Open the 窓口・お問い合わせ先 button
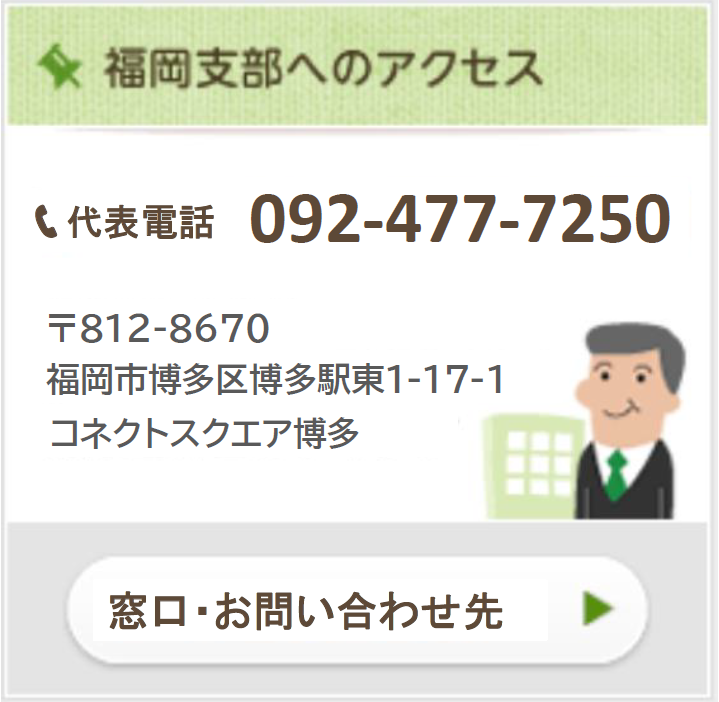The width and height of the screenshot is (719, 702). click(x=357, y=609)
